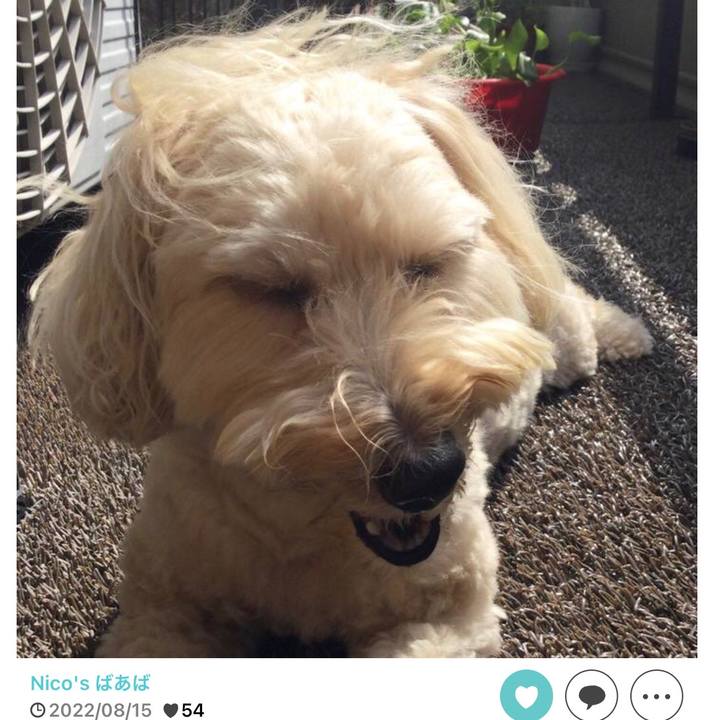Open the three-dot more options menu
The width and height of the screenshot is (720, 720).
pyautogui.click(x=656, y=696)
